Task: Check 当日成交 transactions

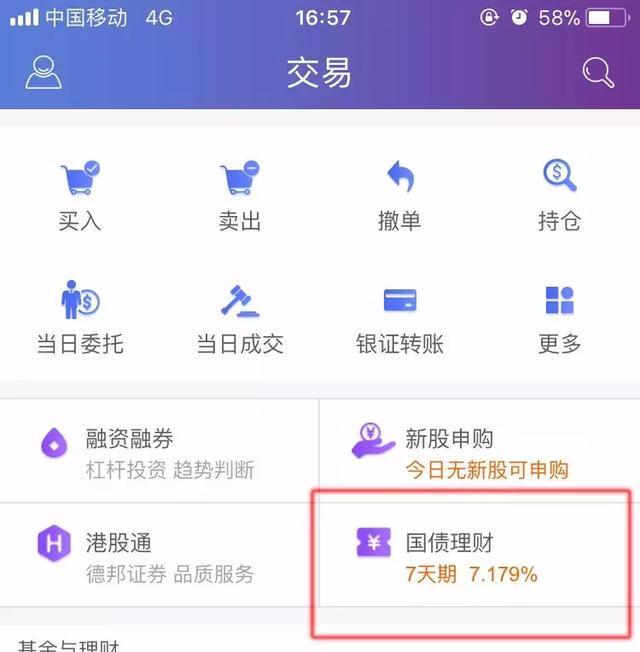Action: [240, 319]
